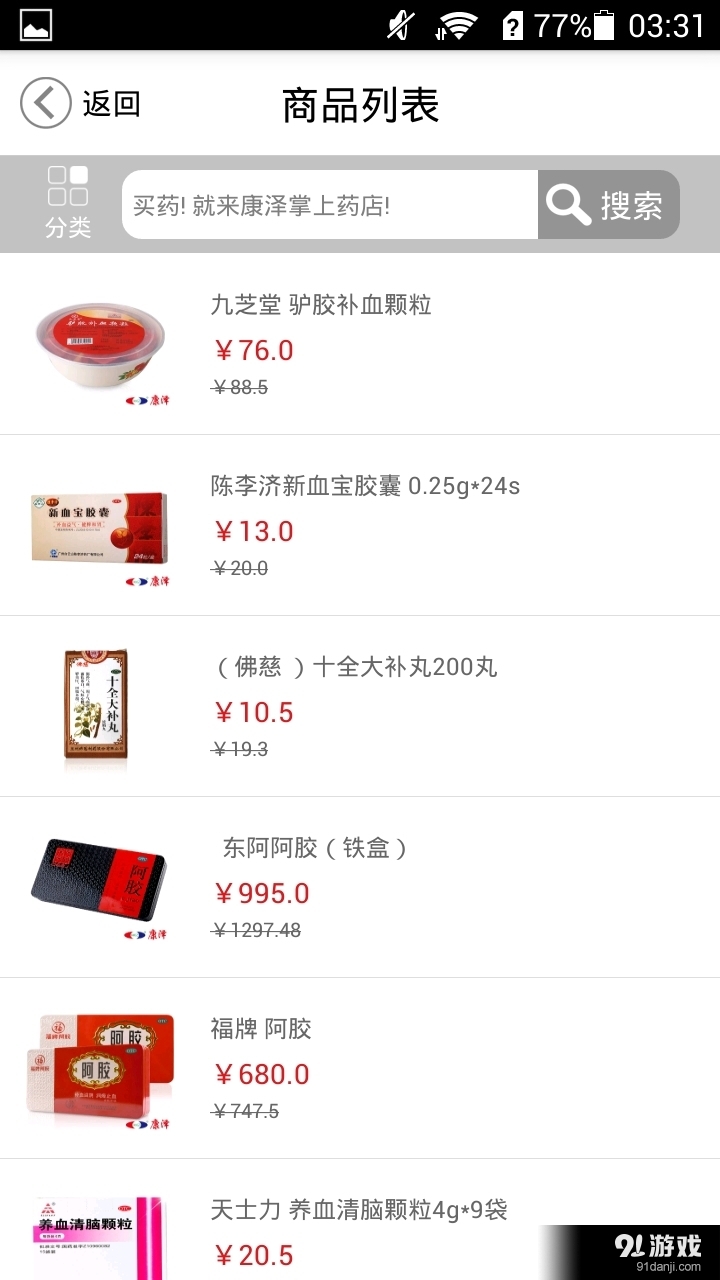Open 天士力 养血清脑颗粒 product entry

tap(355, 1209)
